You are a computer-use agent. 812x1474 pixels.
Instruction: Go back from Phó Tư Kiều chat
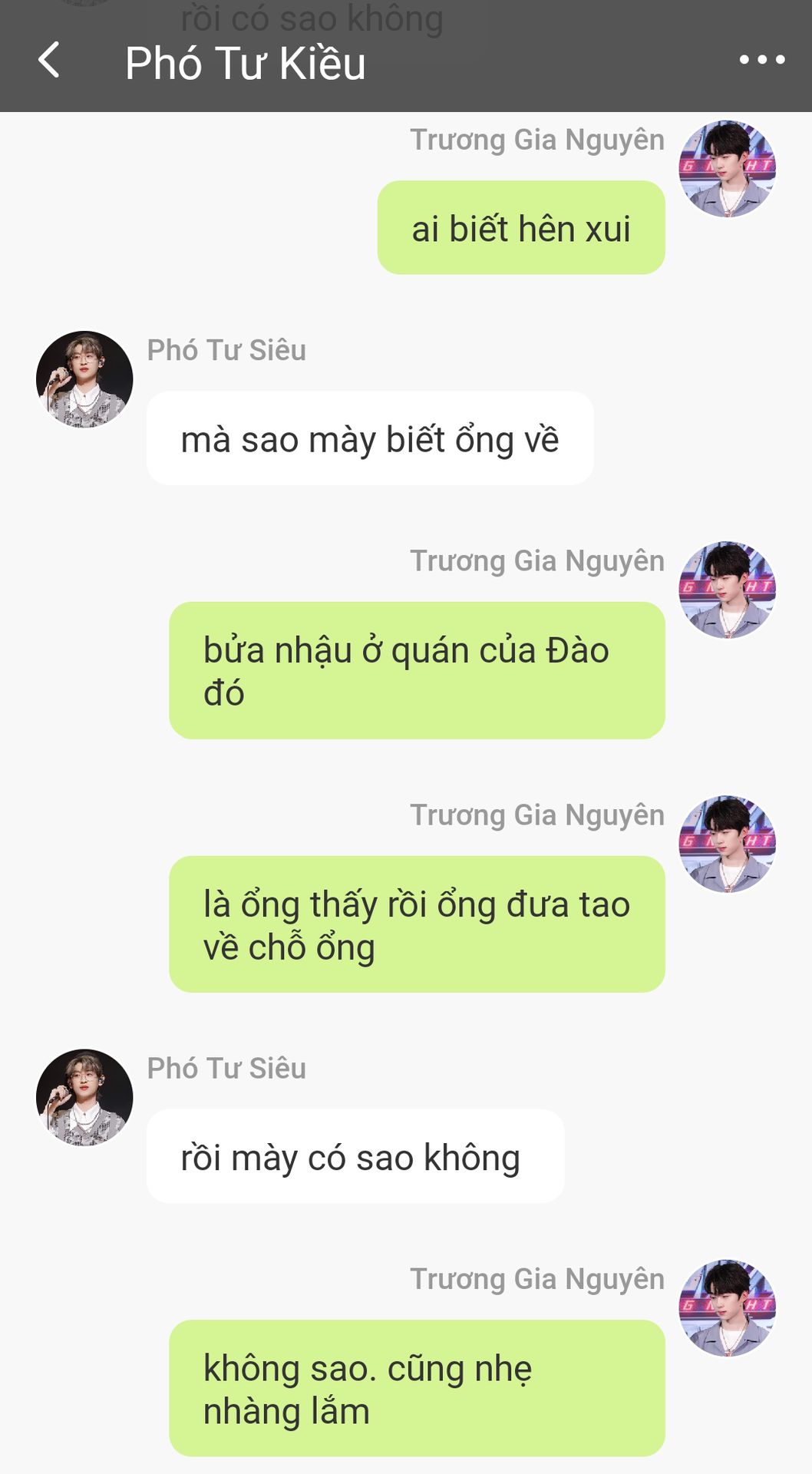pos(49,60)
